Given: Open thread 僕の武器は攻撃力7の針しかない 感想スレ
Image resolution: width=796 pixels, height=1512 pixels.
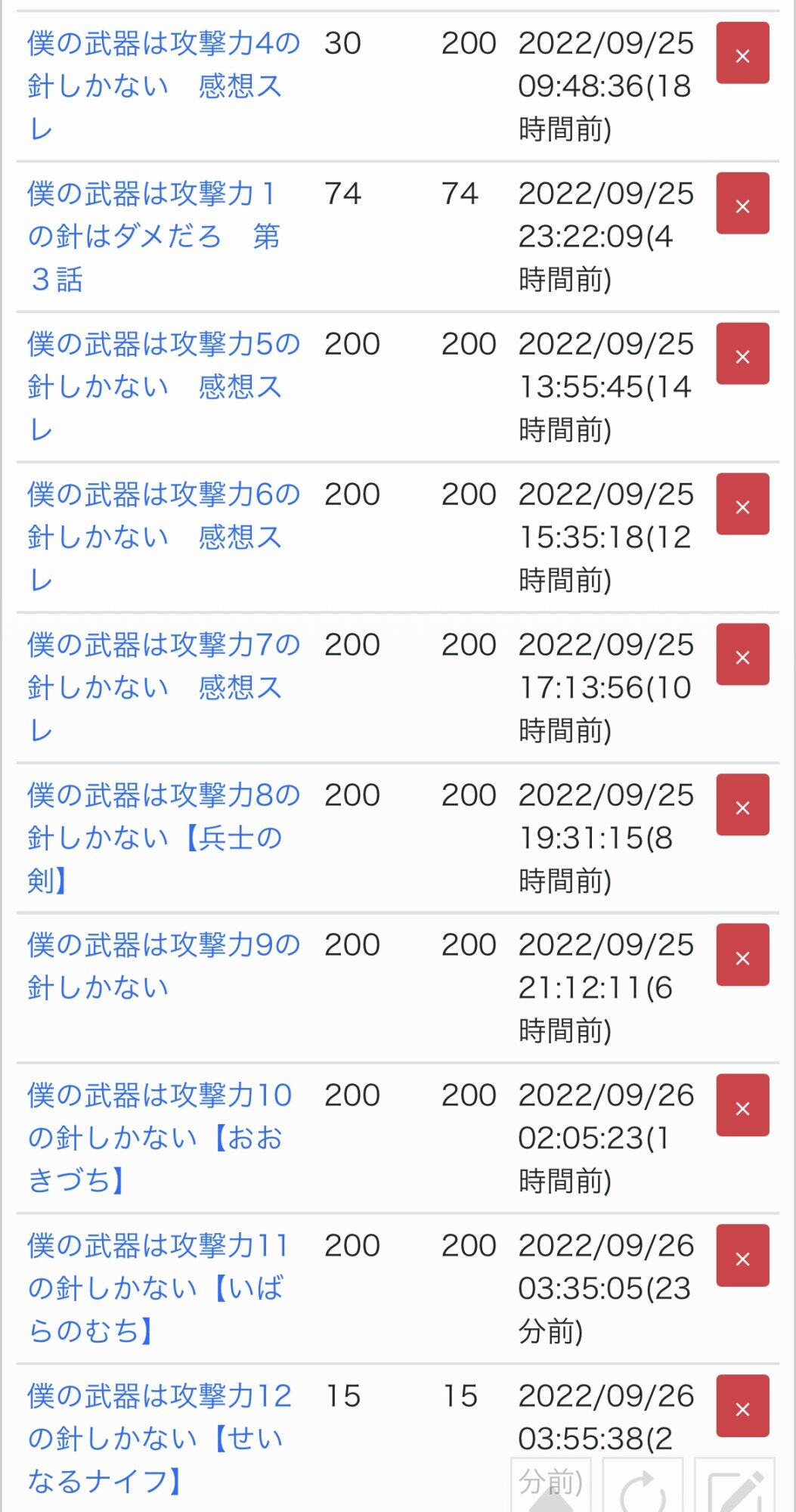Looking at the screenshot, I should click(163, 687).
